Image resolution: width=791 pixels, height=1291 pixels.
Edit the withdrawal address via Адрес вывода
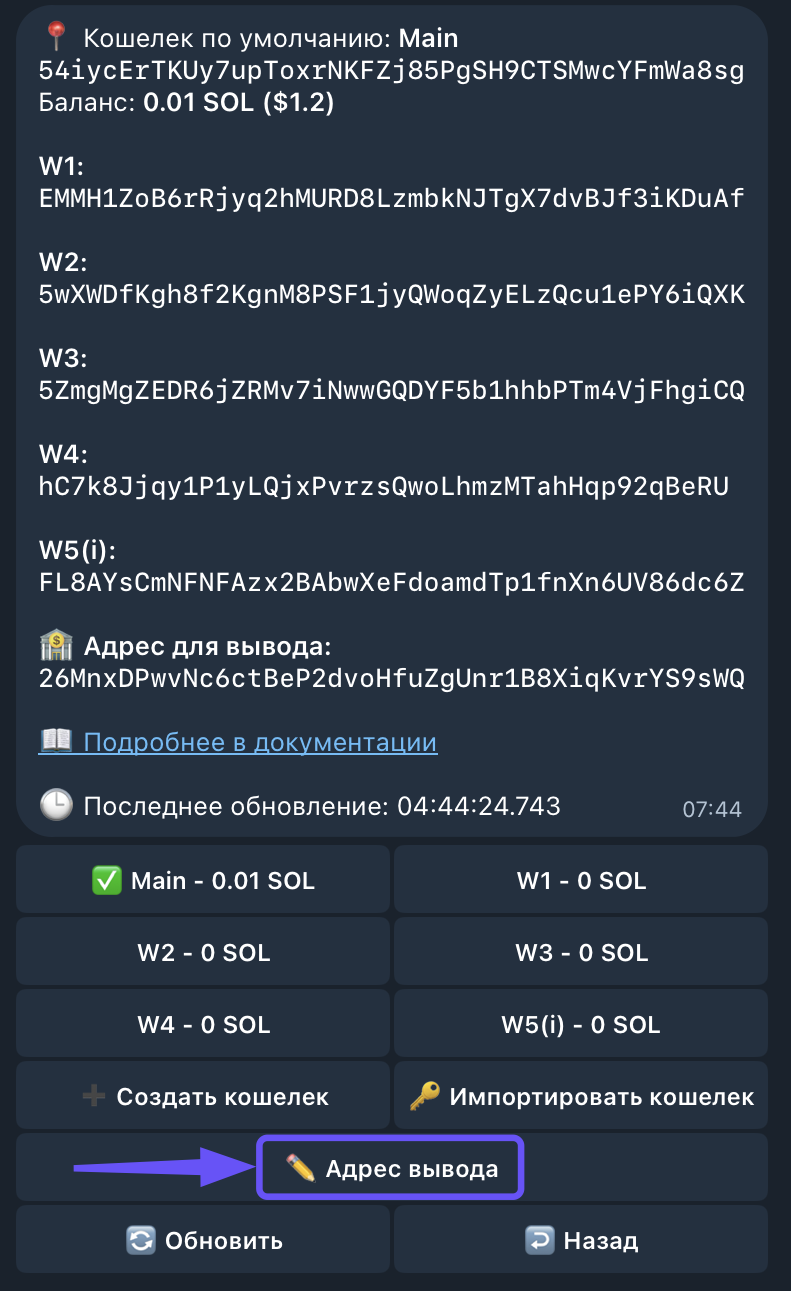[x=392, y=1168]
